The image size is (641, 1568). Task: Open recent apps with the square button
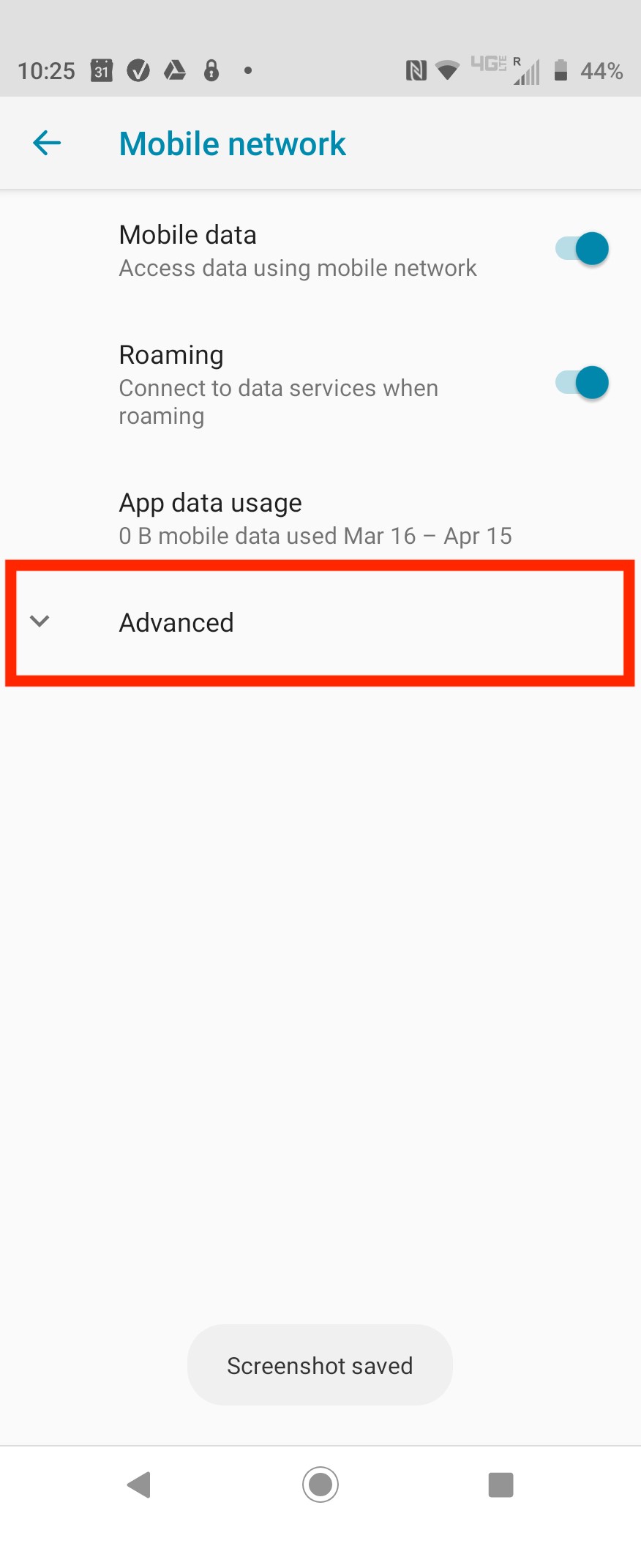pyautogui.click(x=501, y=1485)
